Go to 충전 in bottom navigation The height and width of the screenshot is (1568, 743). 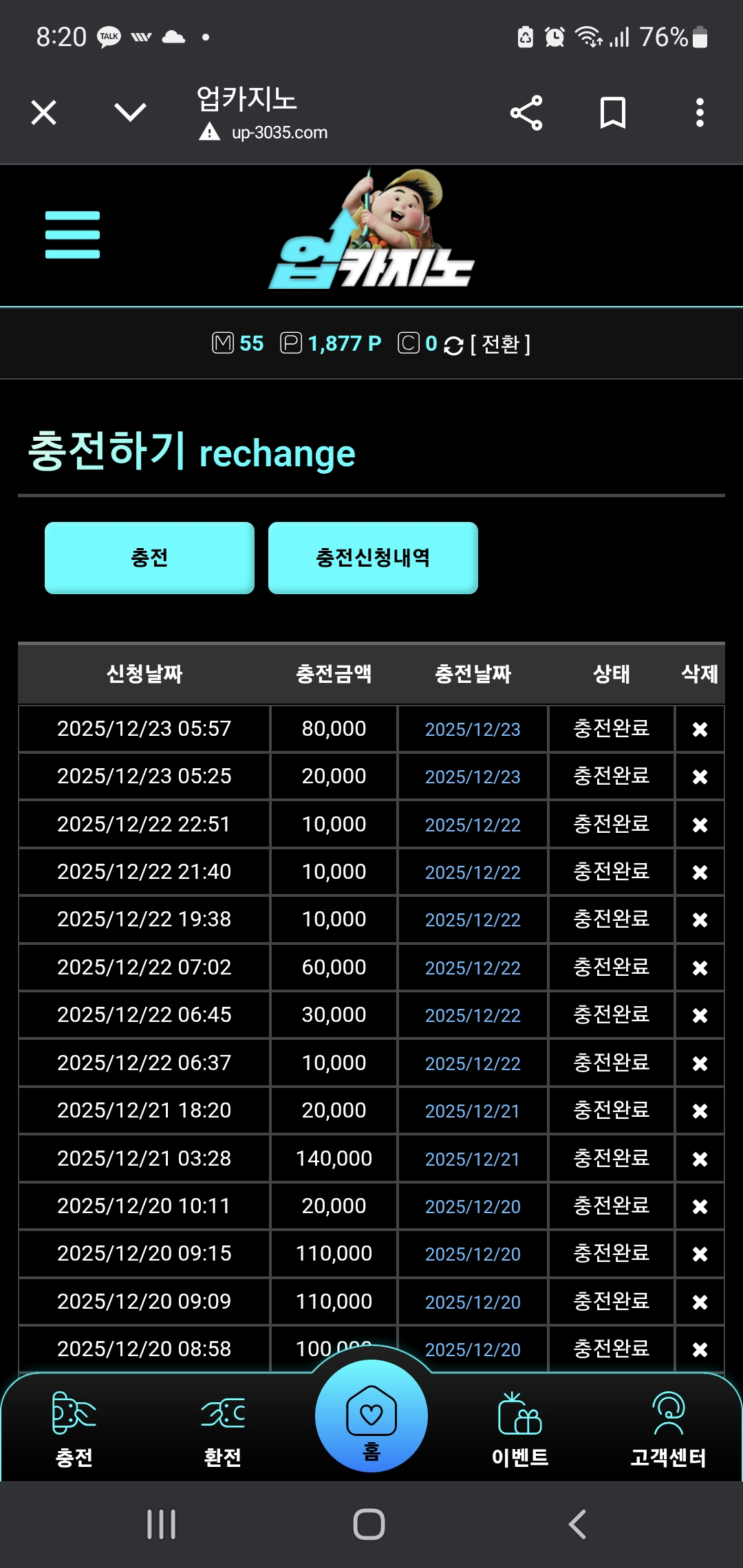click(74, 1429)
